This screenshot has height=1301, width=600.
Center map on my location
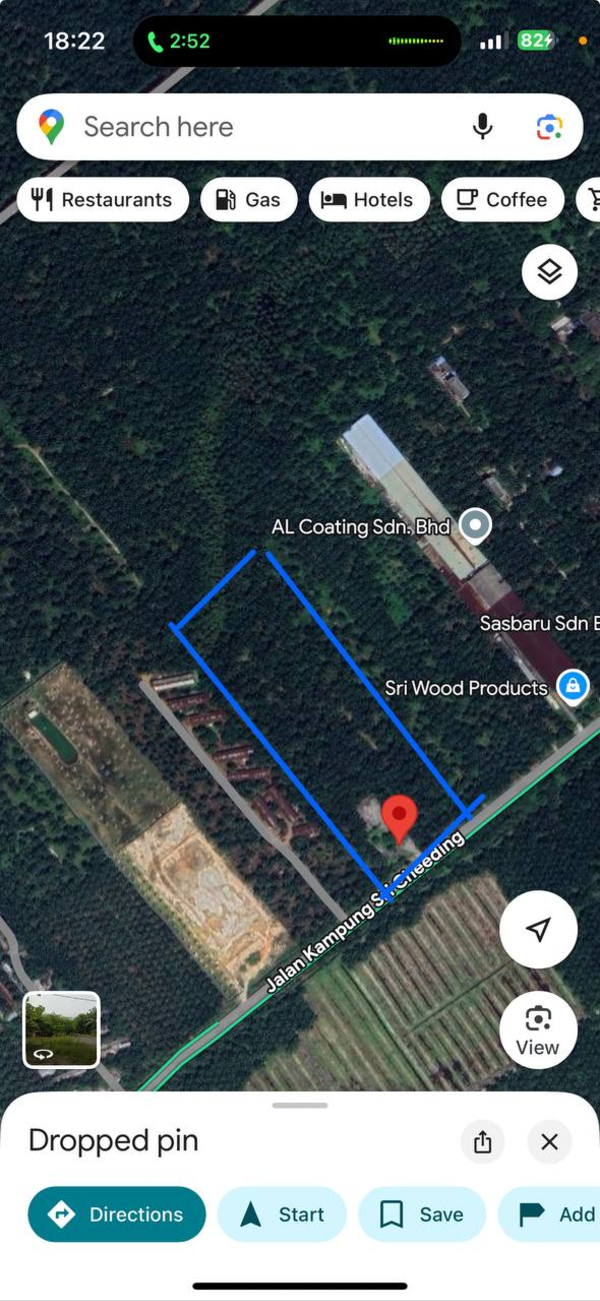point(538,930)
